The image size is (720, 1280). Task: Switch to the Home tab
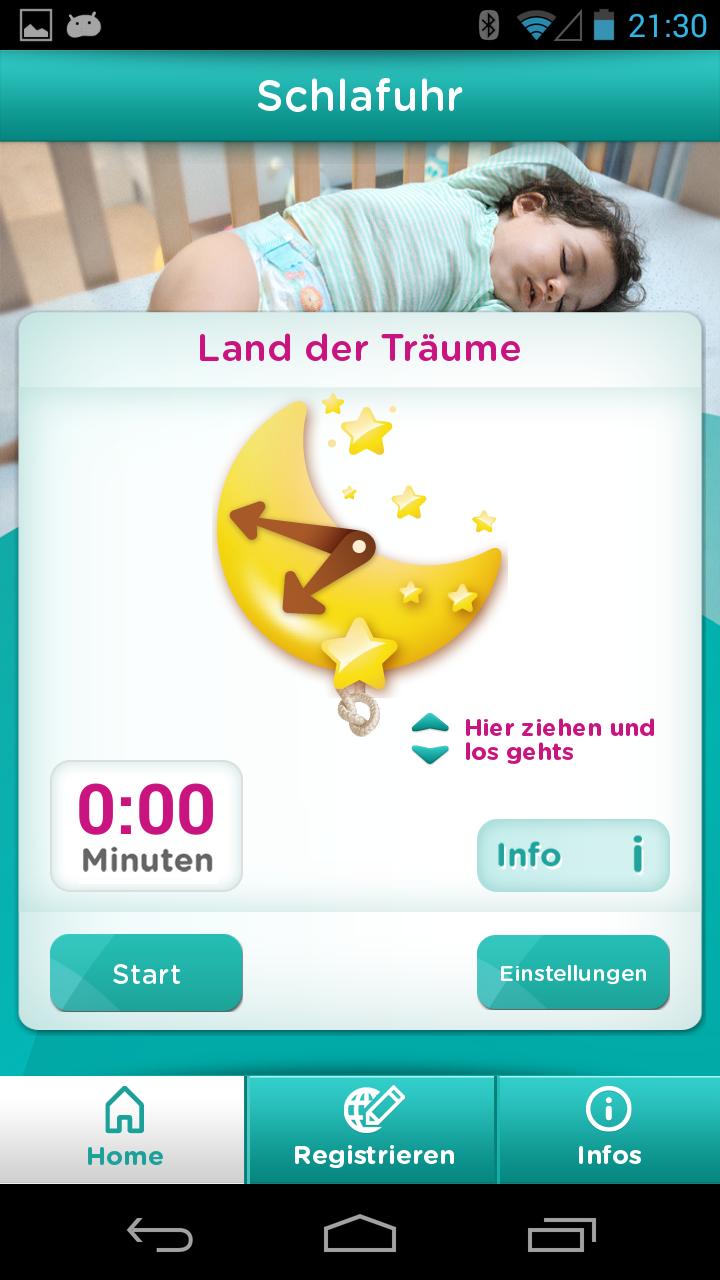pos(123,1130)
